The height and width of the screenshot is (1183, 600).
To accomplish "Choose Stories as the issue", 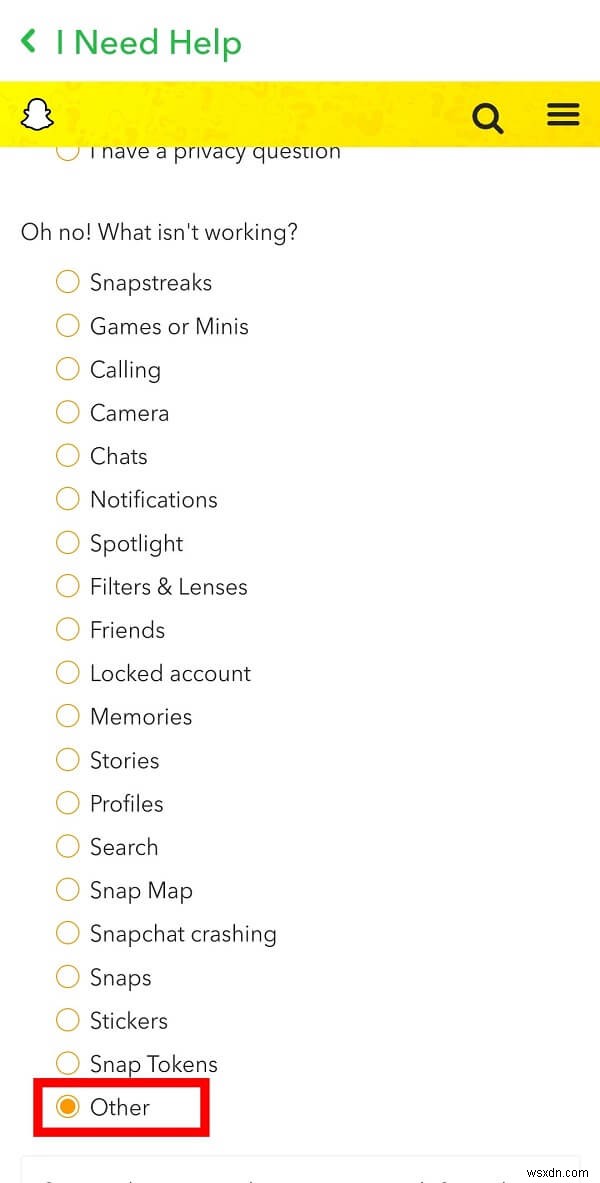I will point(67,760).
